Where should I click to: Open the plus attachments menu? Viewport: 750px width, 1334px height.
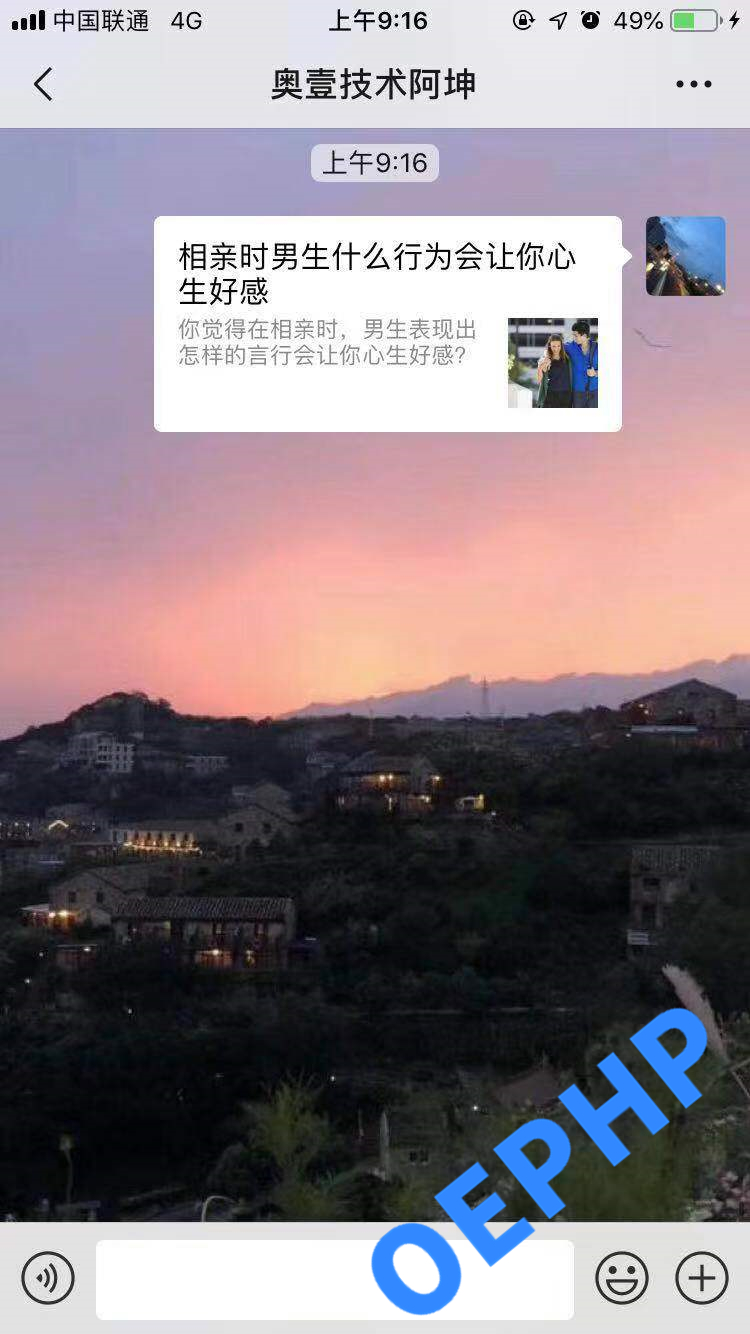click(702, 1278)
